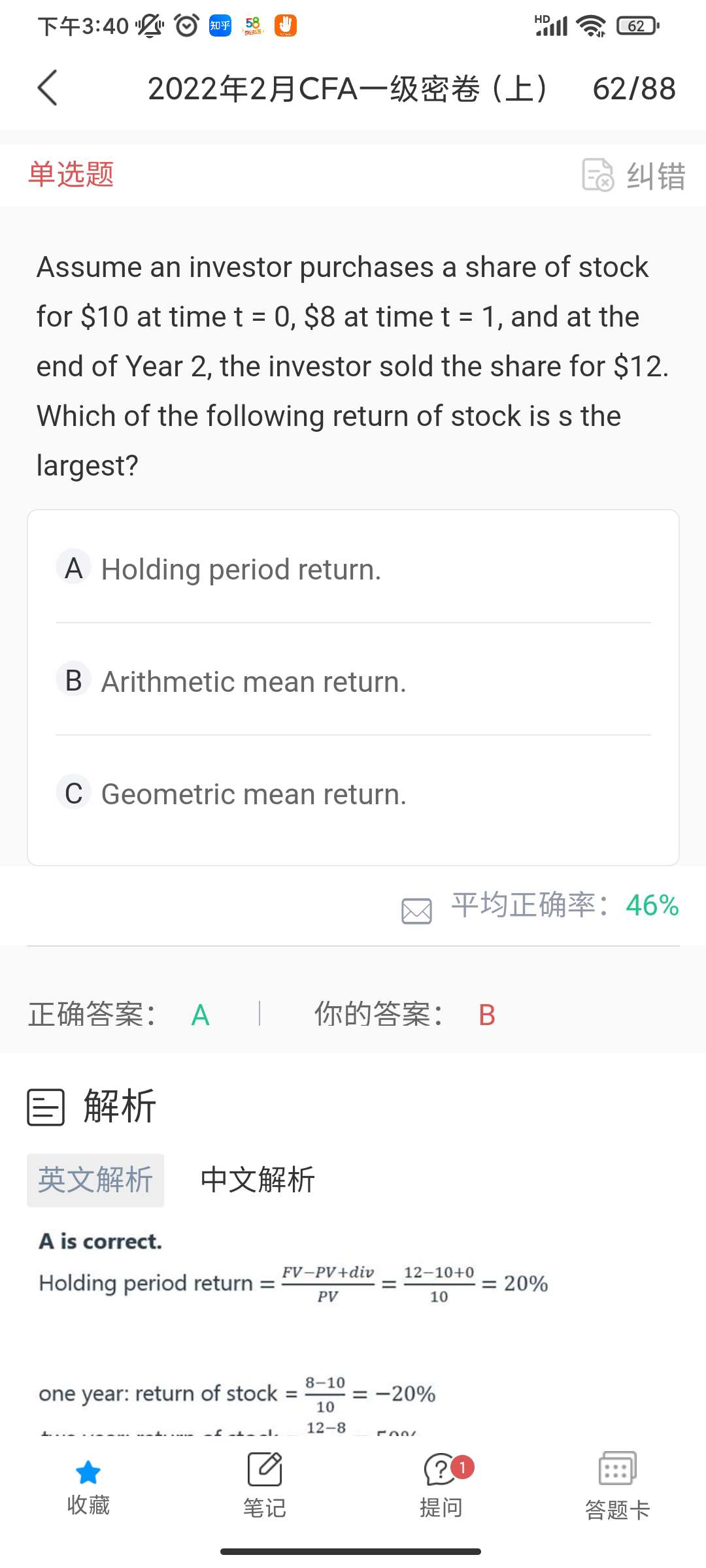Report an error via 纠错

tap(633, 175)
